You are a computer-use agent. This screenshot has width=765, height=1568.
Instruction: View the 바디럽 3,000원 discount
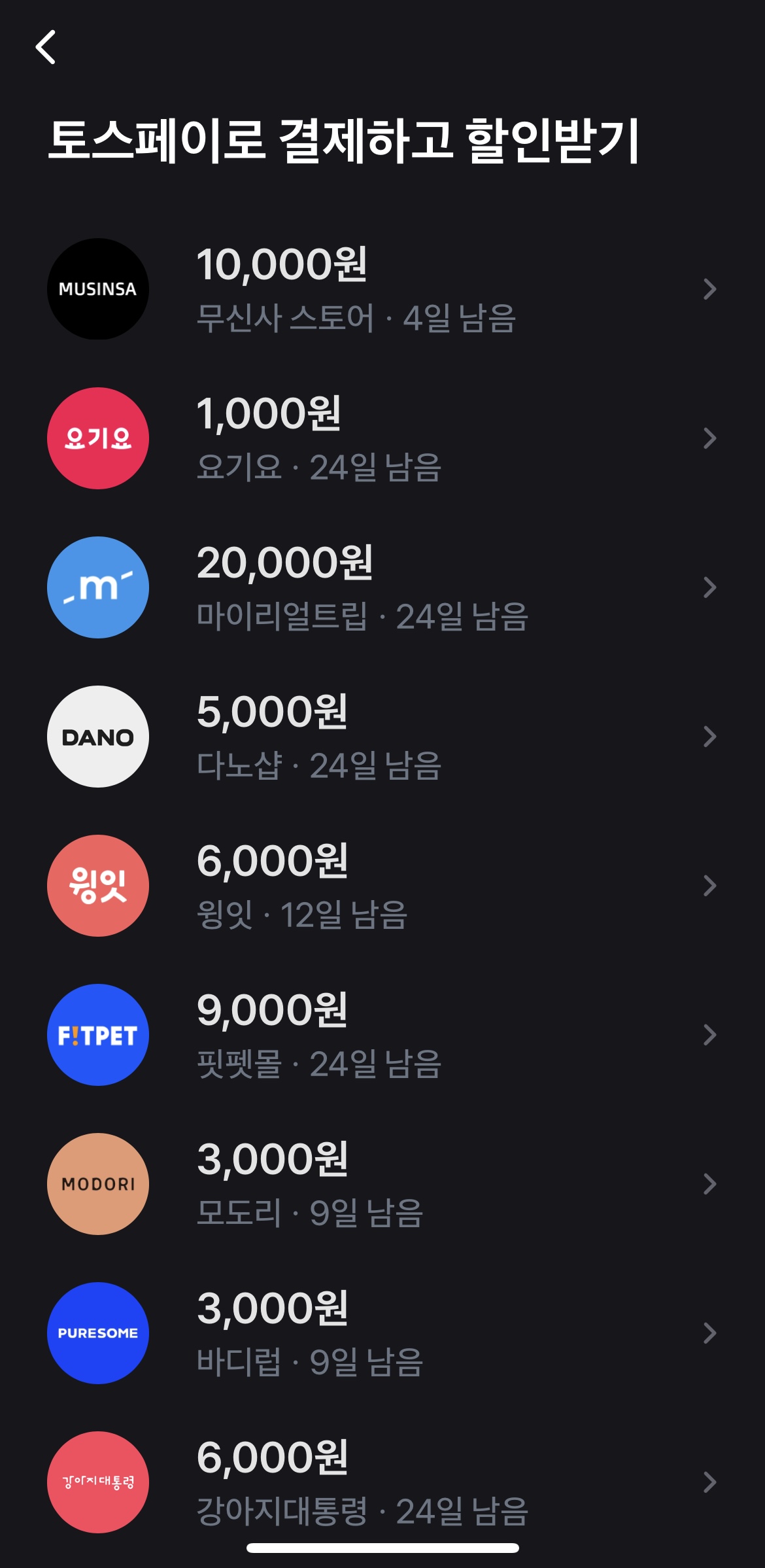pyautogui.click(x=382, y=1333)
